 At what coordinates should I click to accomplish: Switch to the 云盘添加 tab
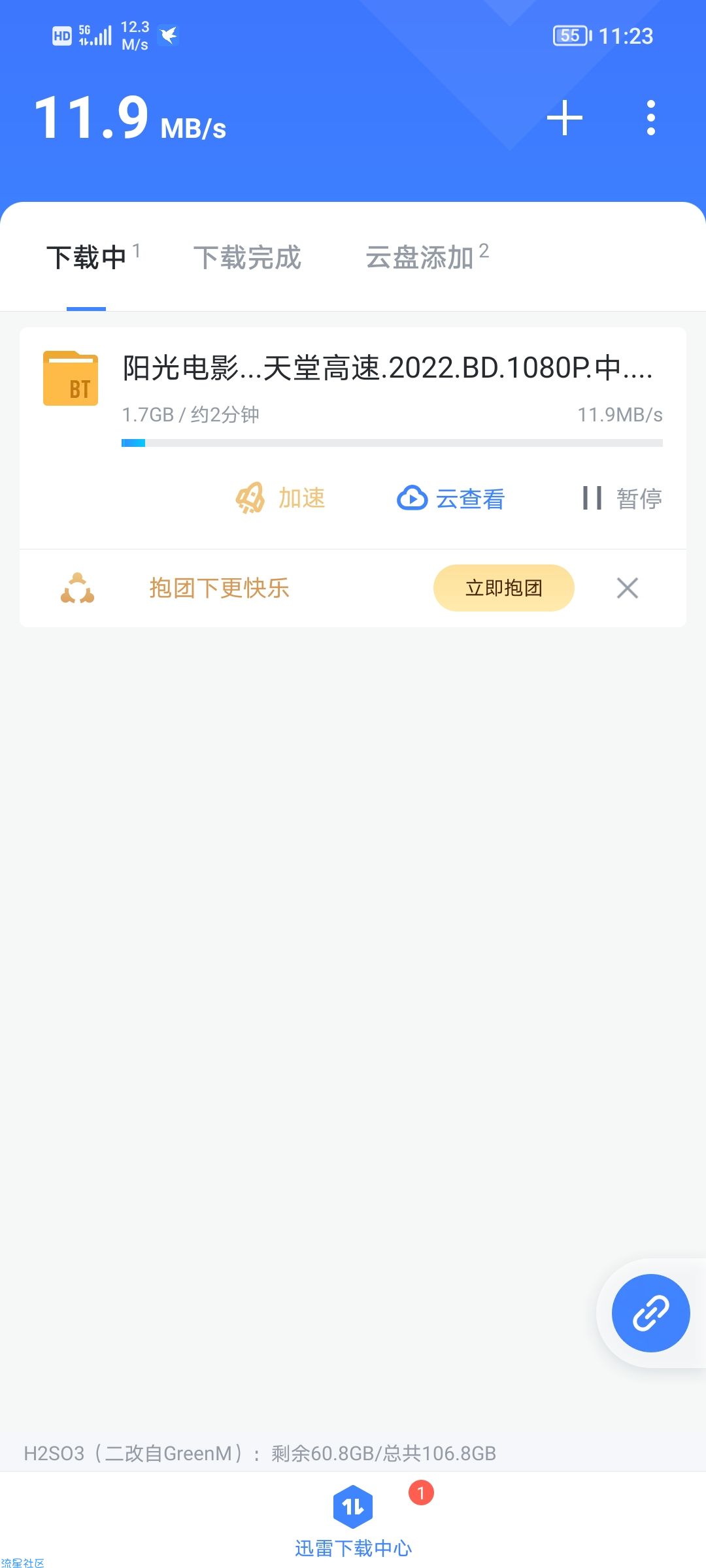tap(427, 257)
